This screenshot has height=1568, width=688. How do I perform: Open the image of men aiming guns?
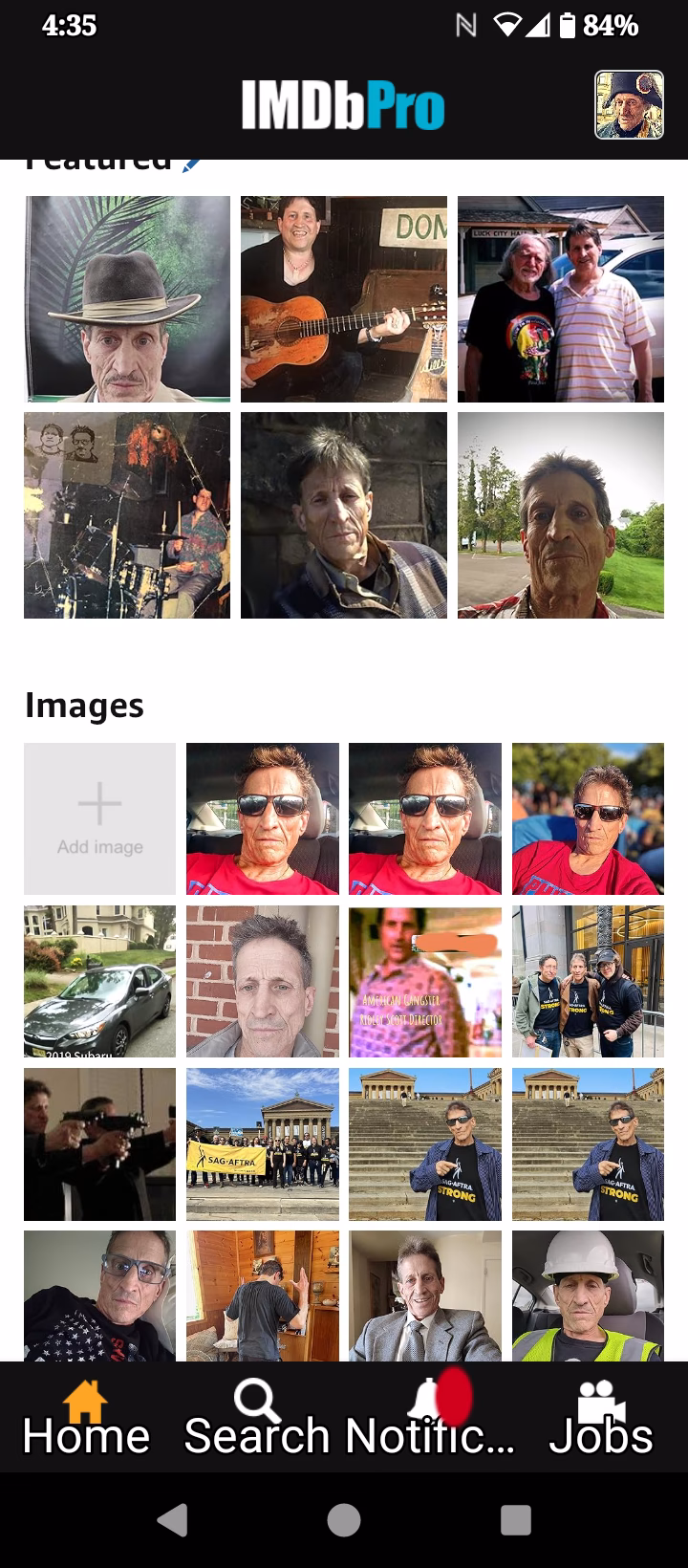99,1143
